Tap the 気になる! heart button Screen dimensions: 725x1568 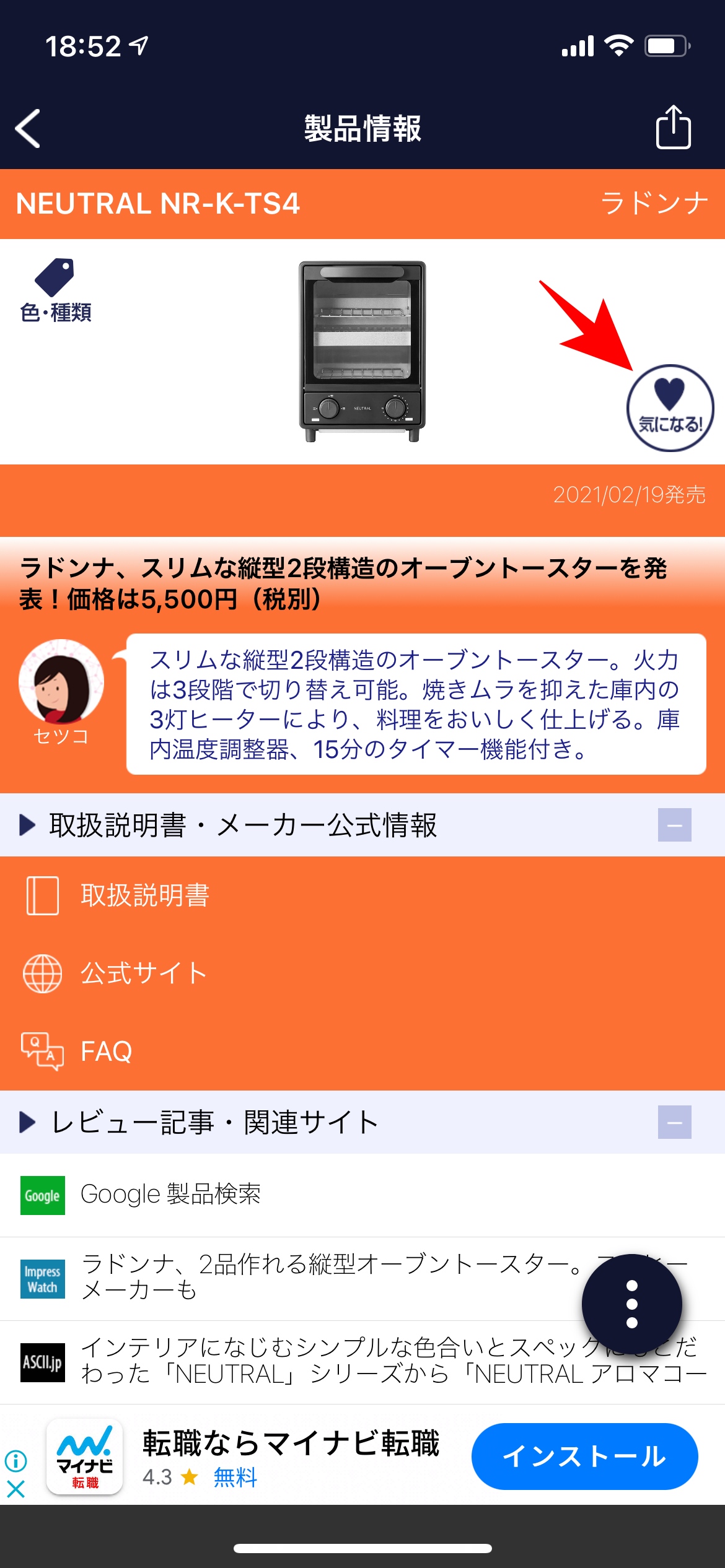670,408
